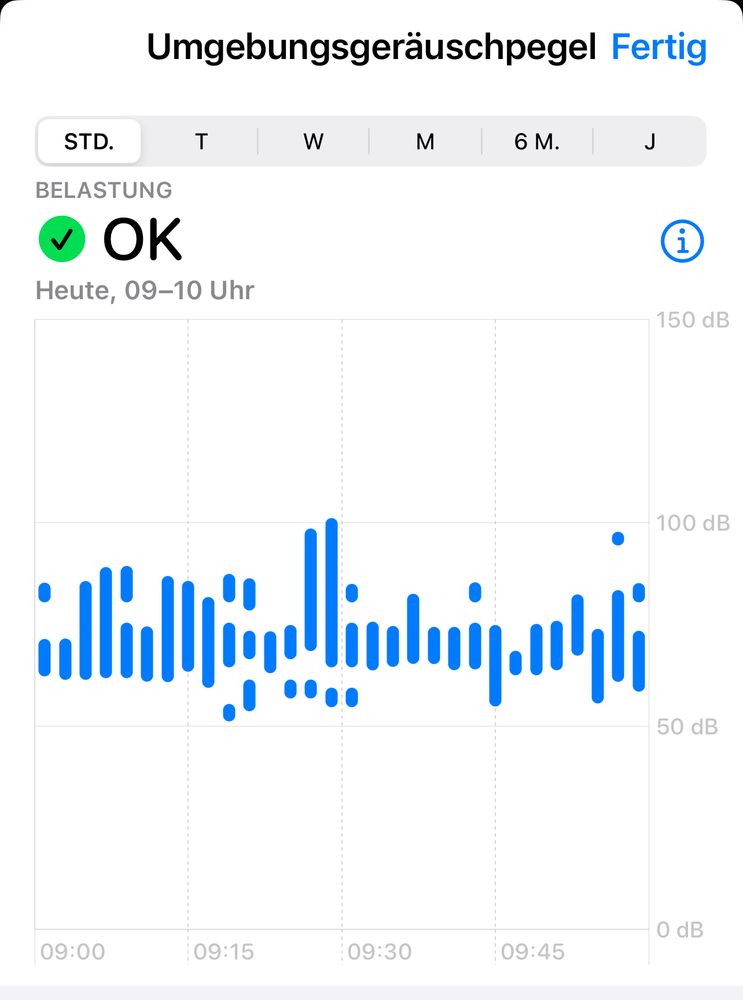
Task: Select the STD. hourly range
Action: tap(89, 141)
